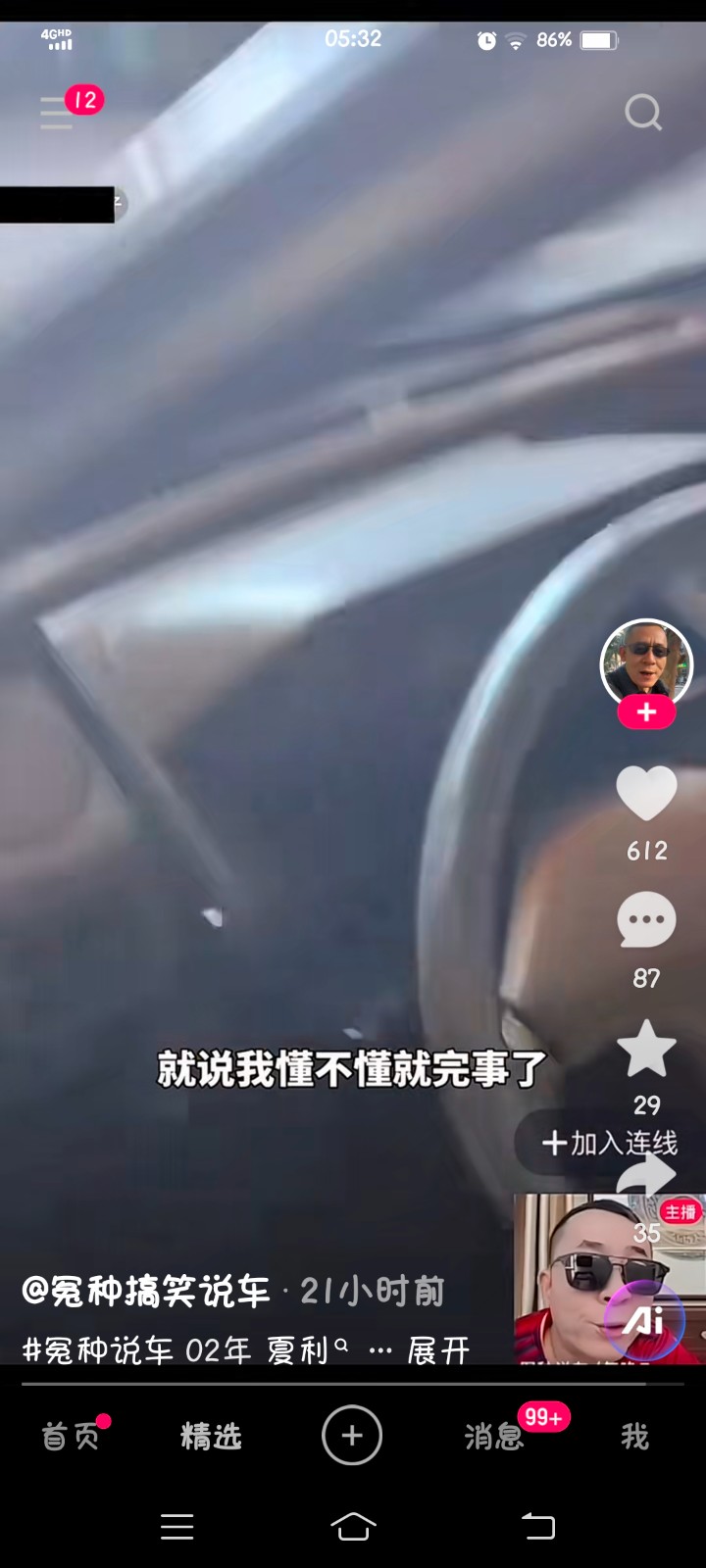
Task: Switch to the 首页 tab
Action: point(71,1437)
